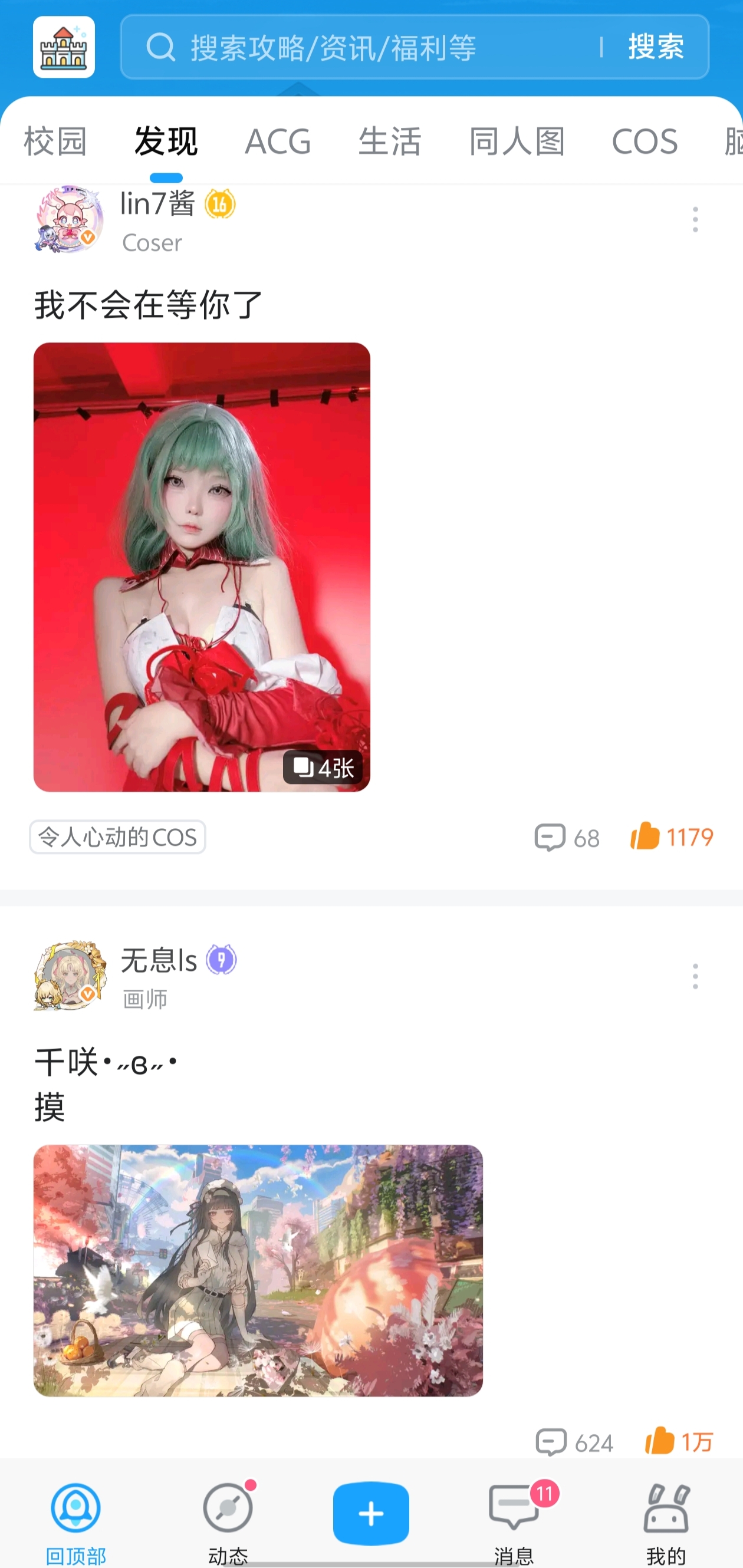Open the castle icon at top left
Viewport: 743px width, 1568px height.
tap(64, 47)
